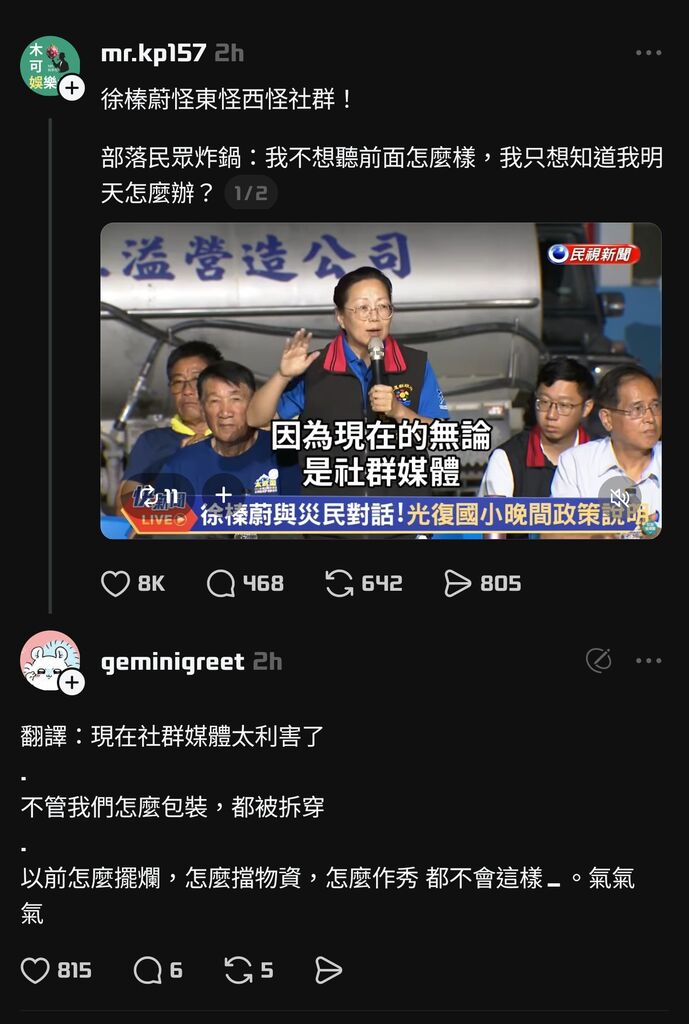Open the 468 comments on mr.kp157's post

tap(221, 583)
